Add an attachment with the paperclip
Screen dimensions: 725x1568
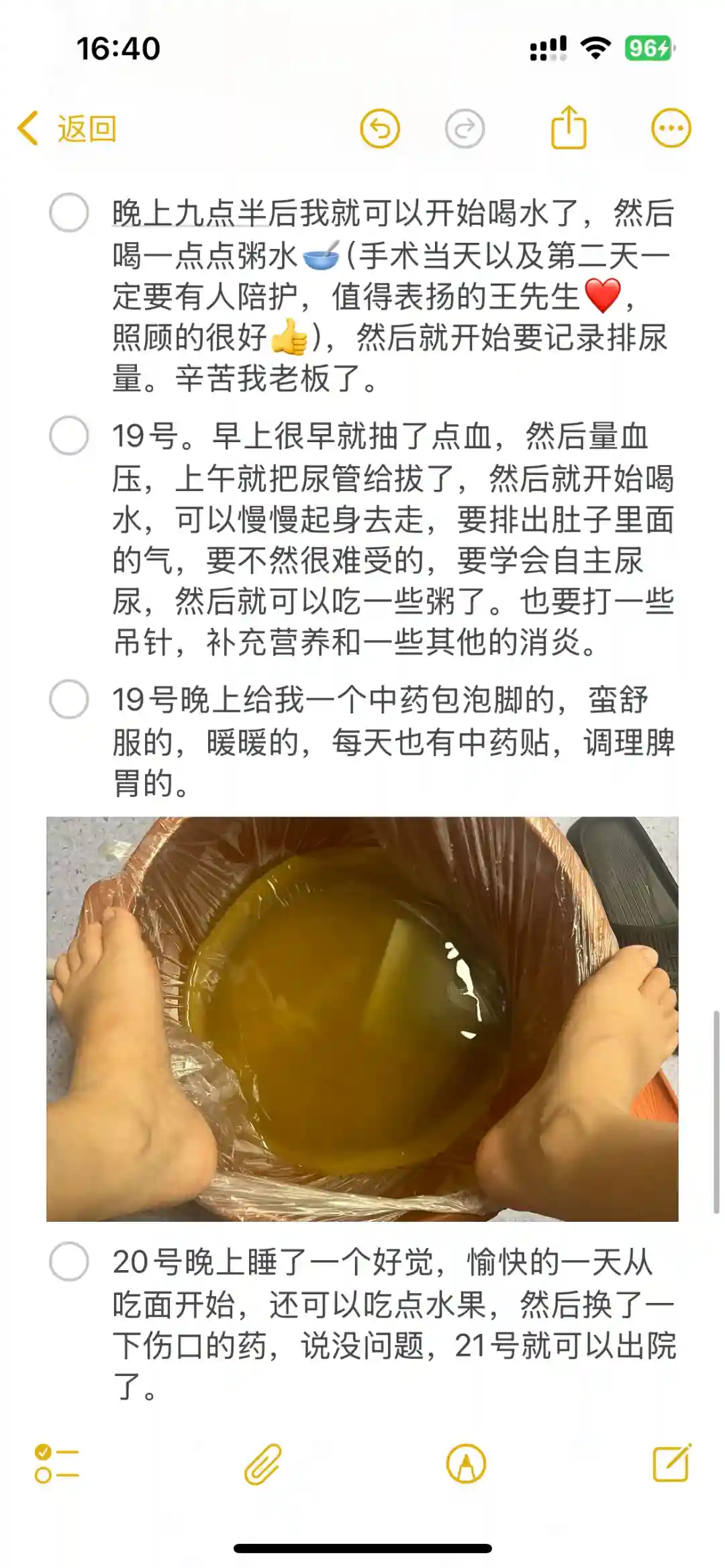point(262,1463)
